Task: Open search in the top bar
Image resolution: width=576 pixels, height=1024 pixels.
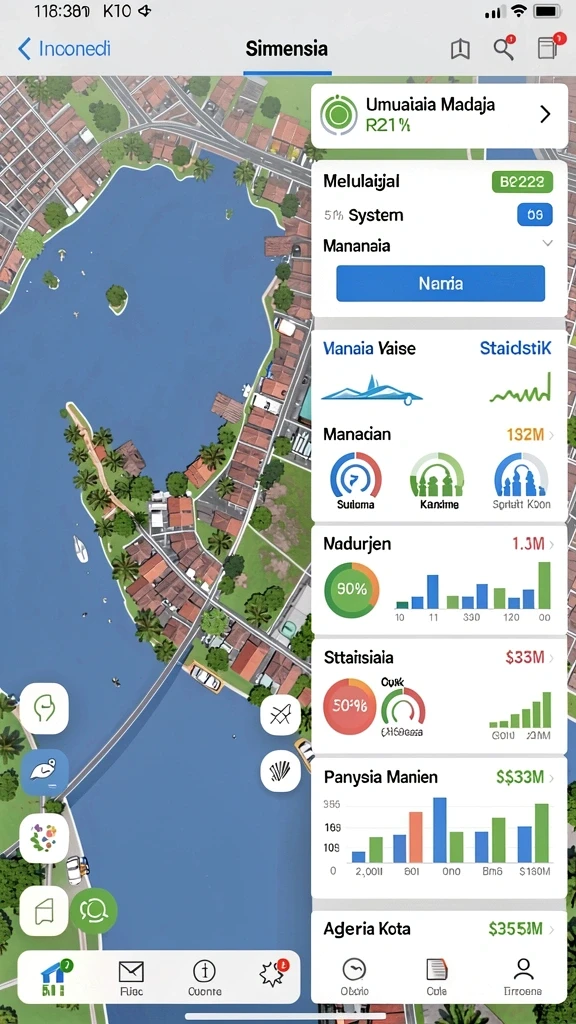Action: 504,48
